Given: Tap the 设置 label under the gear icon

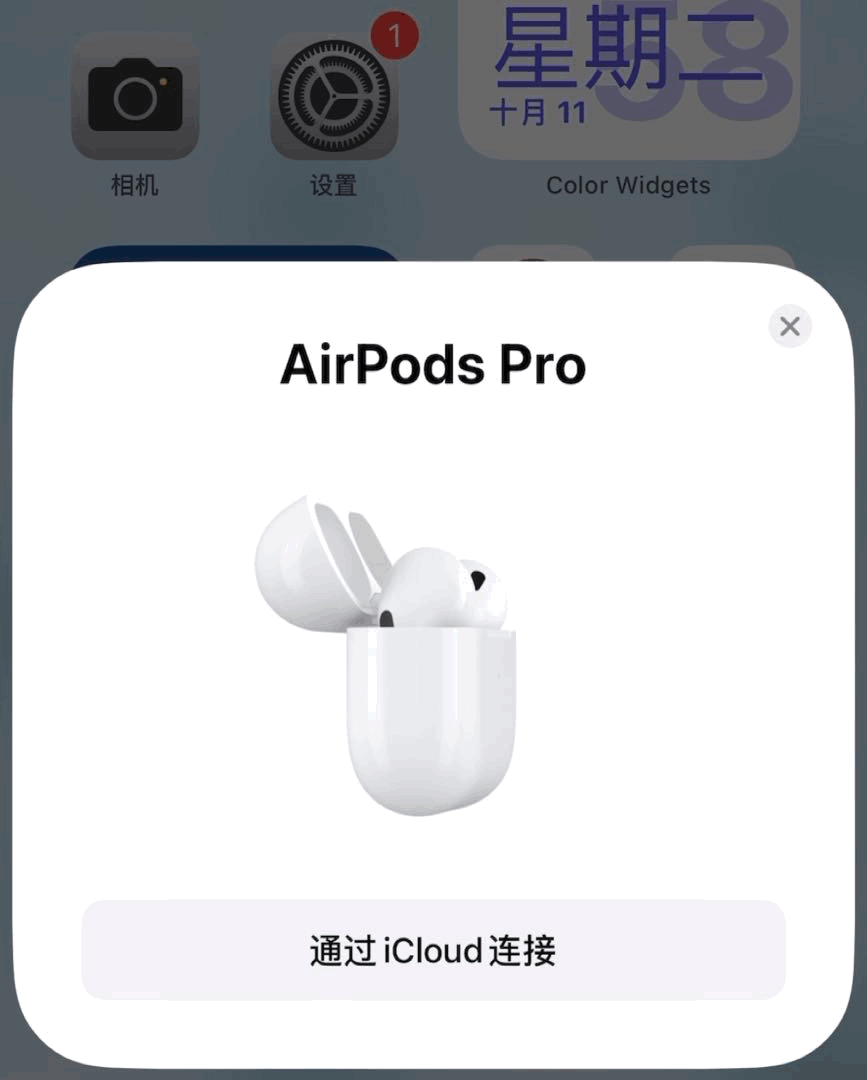Looking at the screenshot, I should point(332,185).
